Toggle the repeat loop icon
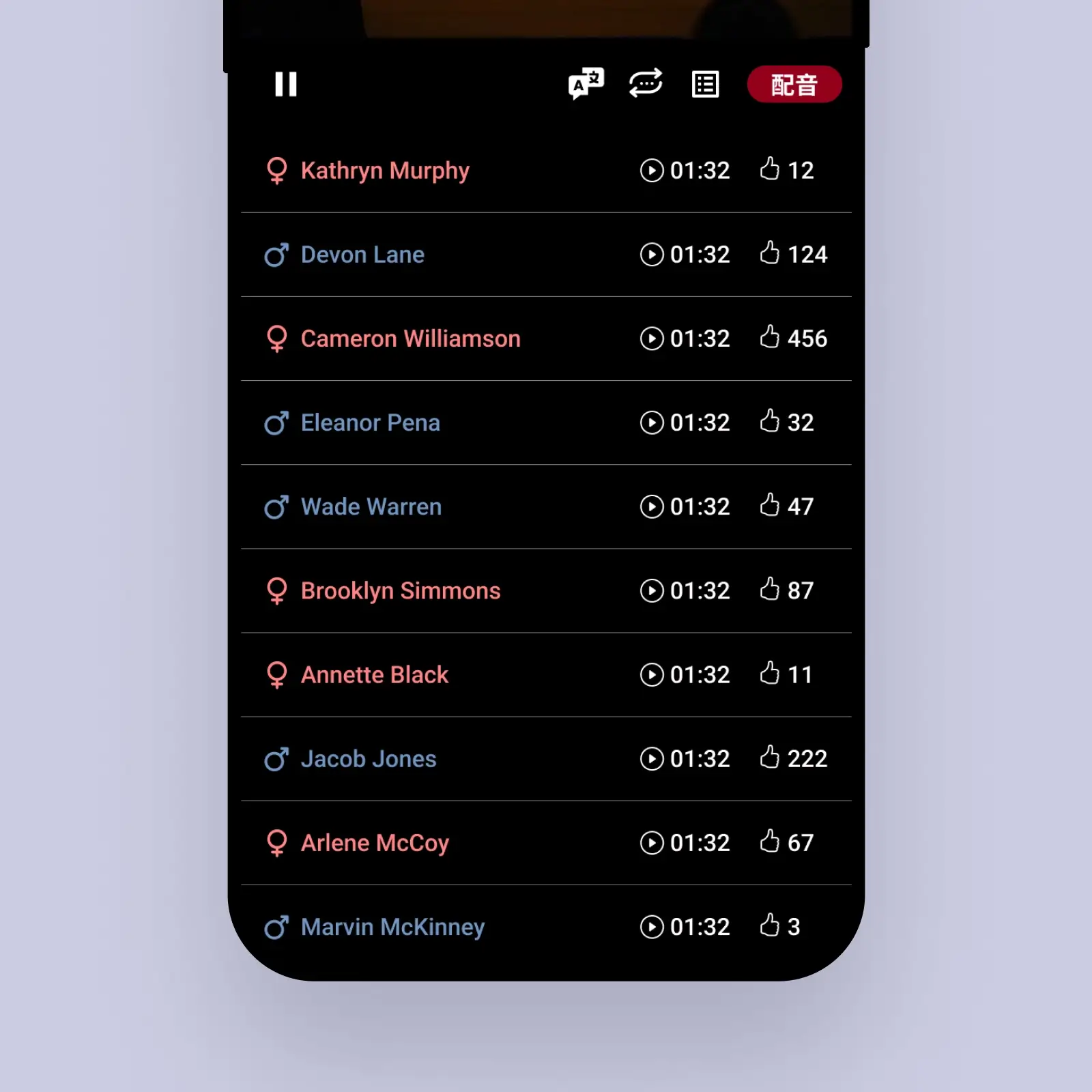Viewport: 1092px width, 1092px height. (x=646, y=84)
